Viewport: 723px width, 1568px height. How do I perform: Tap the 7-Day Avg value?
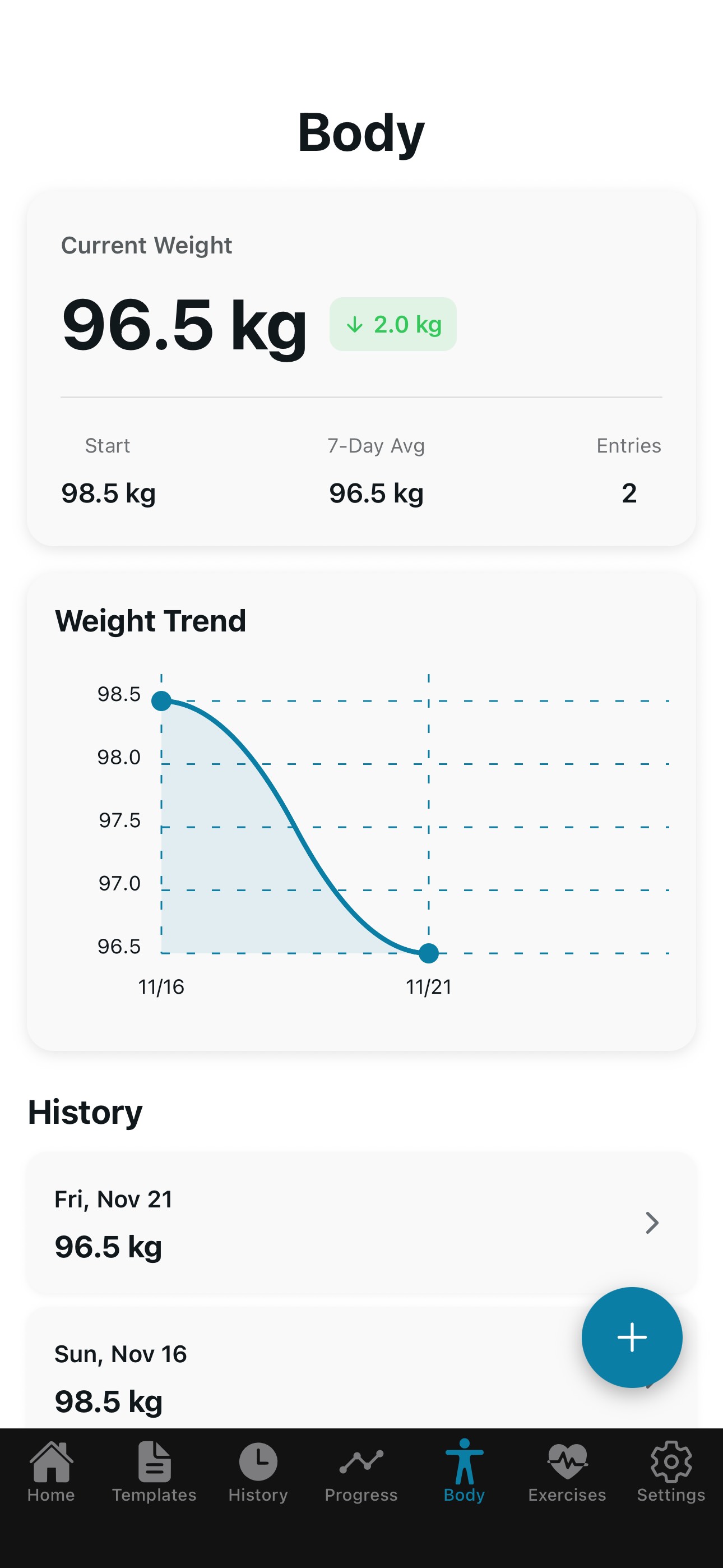[376, 492]
